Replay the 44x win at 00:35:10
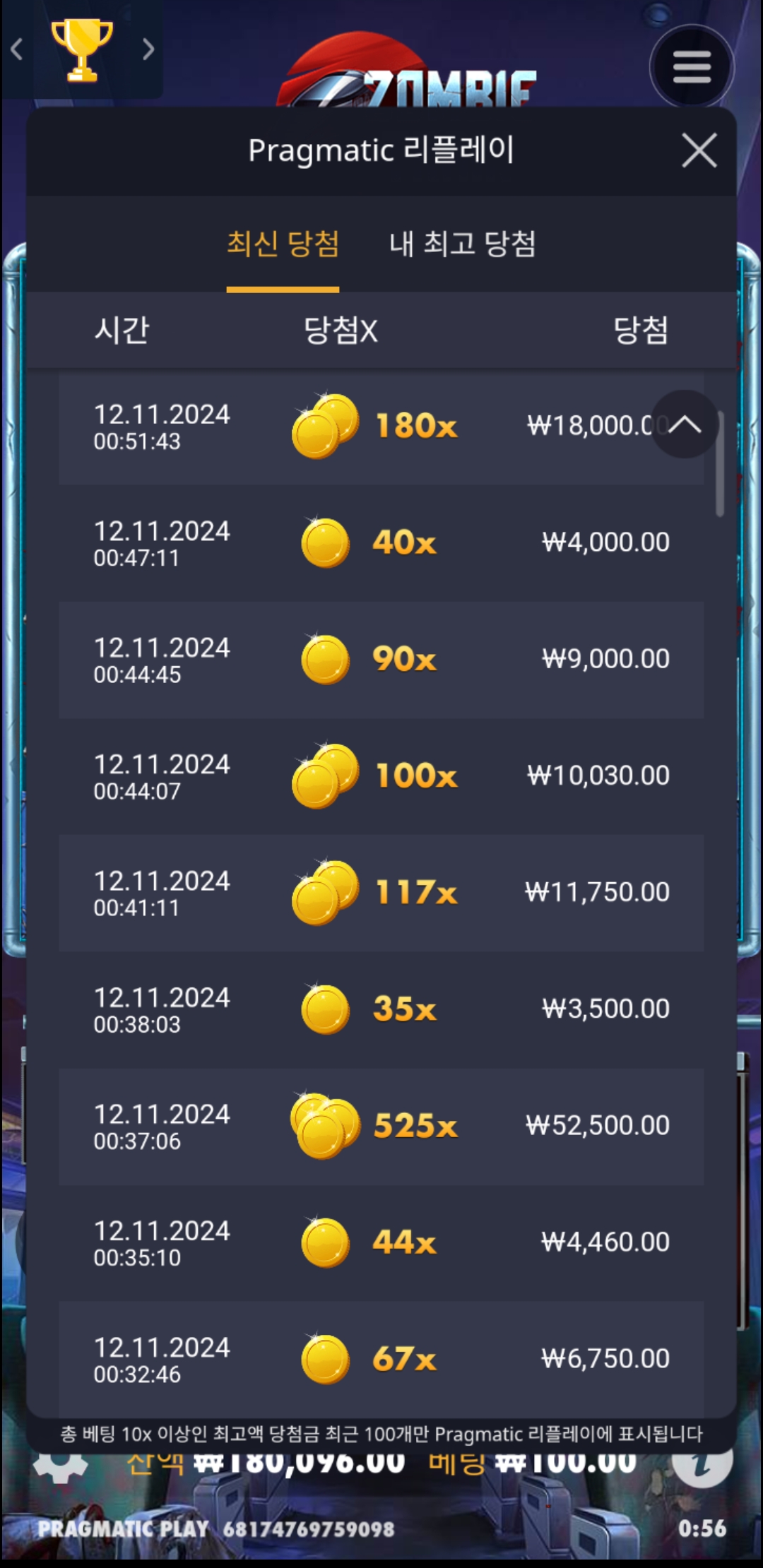This screenshot has height=1568, width=763. (x=380, y=1242)
